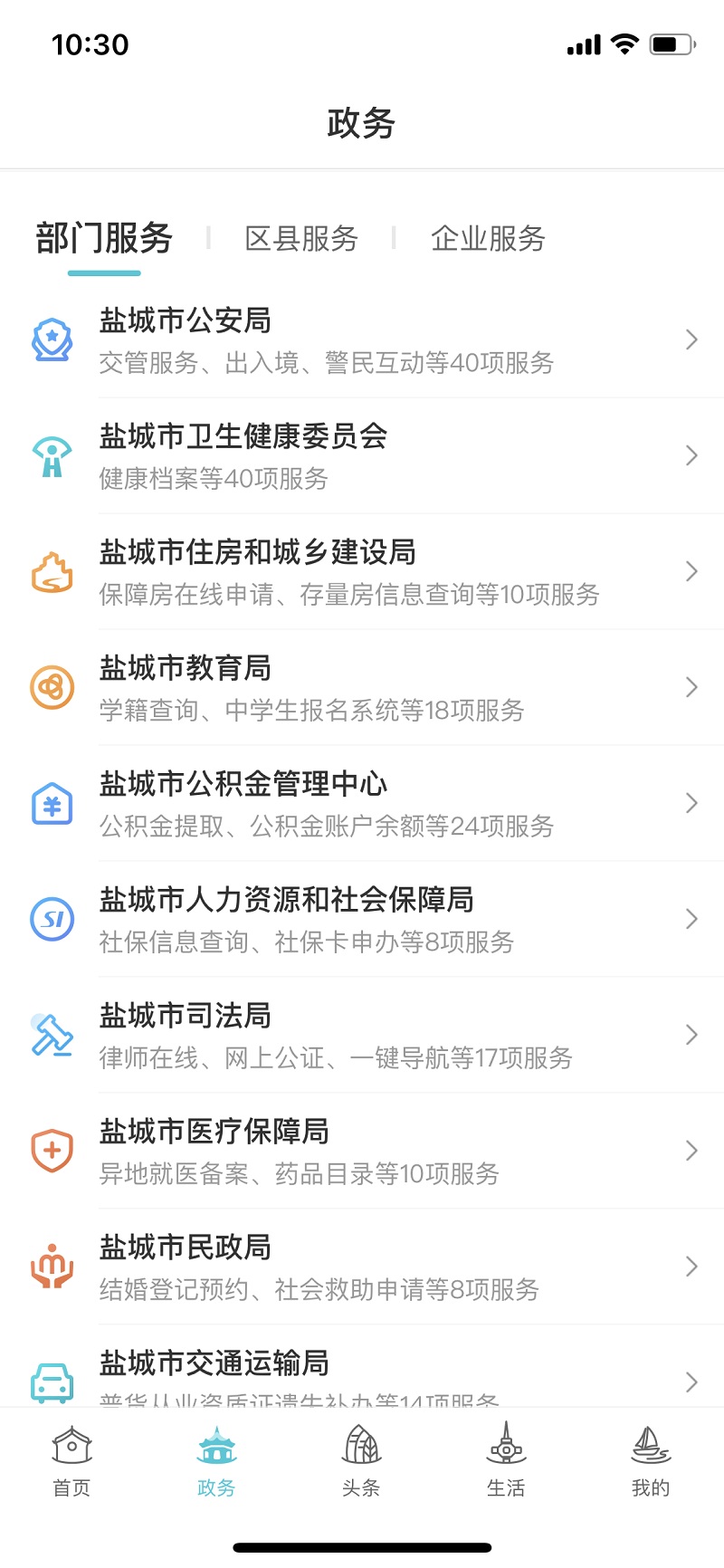724x1568 pixels.
Task: Open the 生活 tab
Action: [506, 1461]
